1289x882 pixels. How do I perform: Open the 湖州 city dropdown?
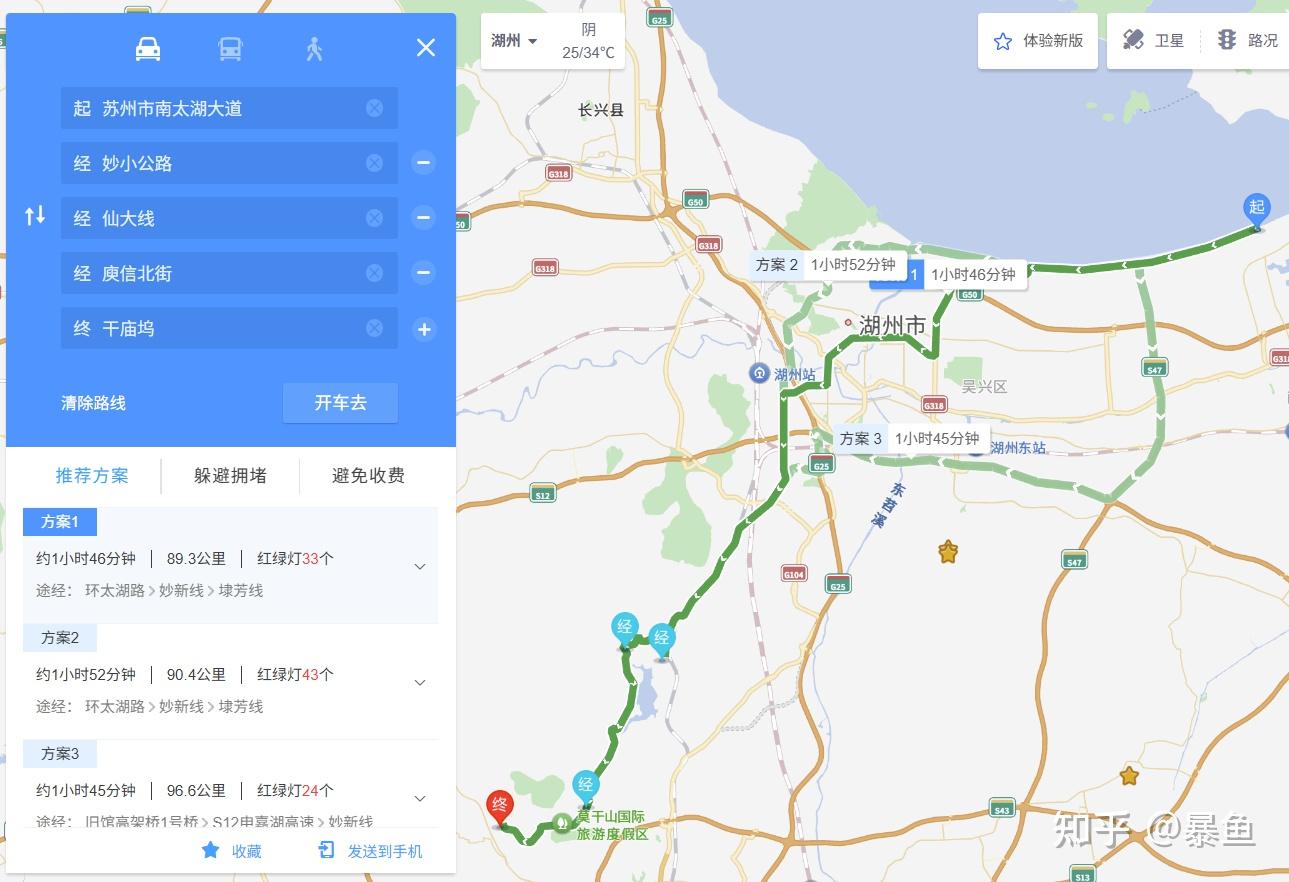pyautogui.click(x=515, y=41)
